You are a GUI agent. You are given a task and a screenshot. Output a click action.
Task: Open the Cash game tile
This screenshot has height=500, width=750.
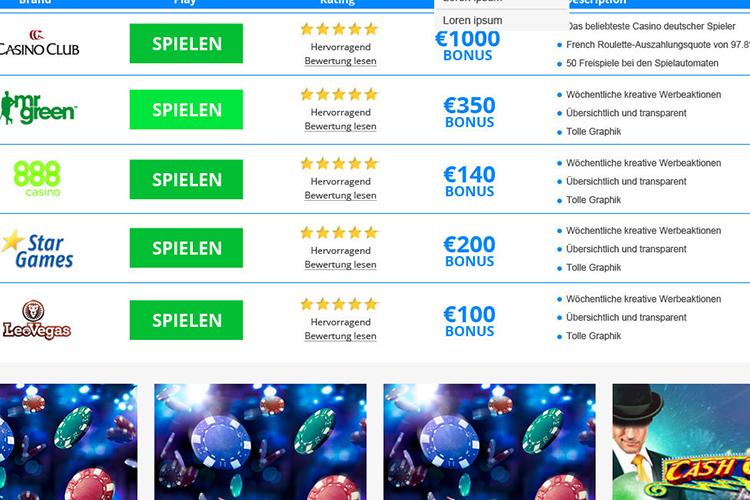[x=681, y=442]
